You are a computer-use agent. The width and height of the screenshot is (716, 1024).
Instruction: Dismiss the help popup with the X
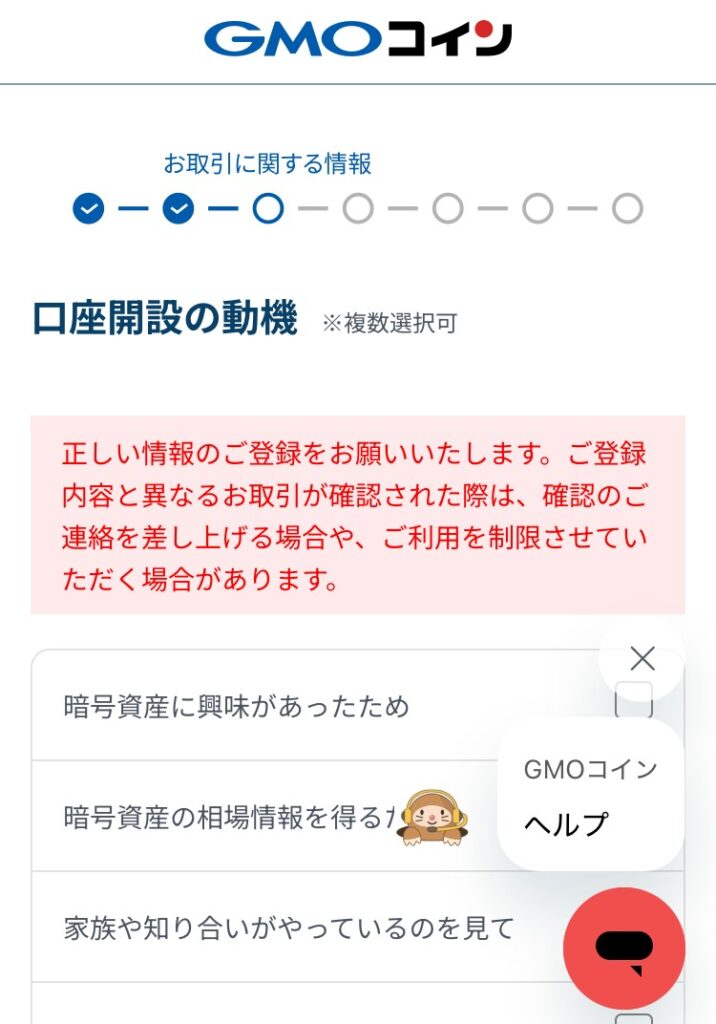[642, 658]
